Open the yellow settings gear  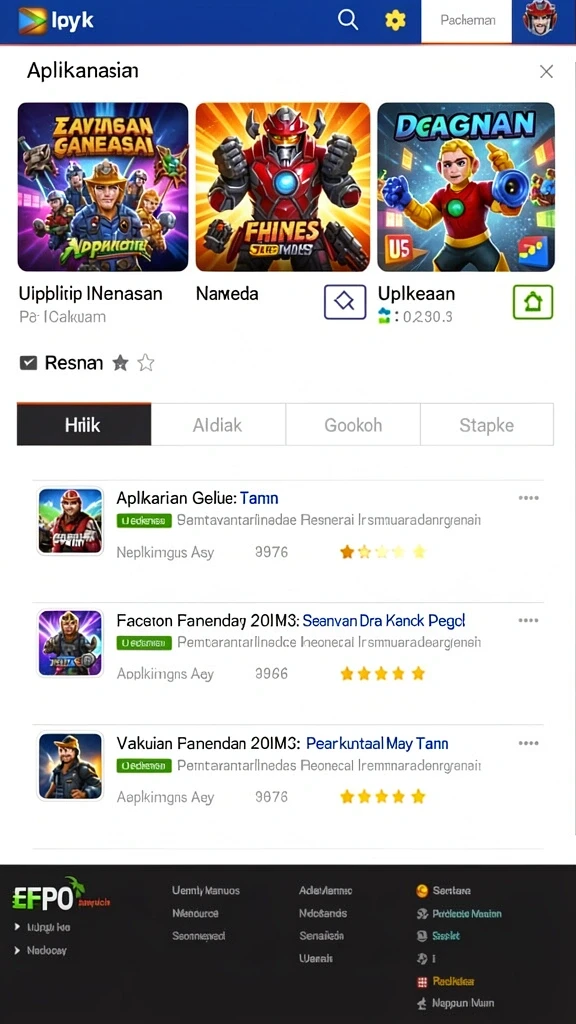click(x=395, y=20)
